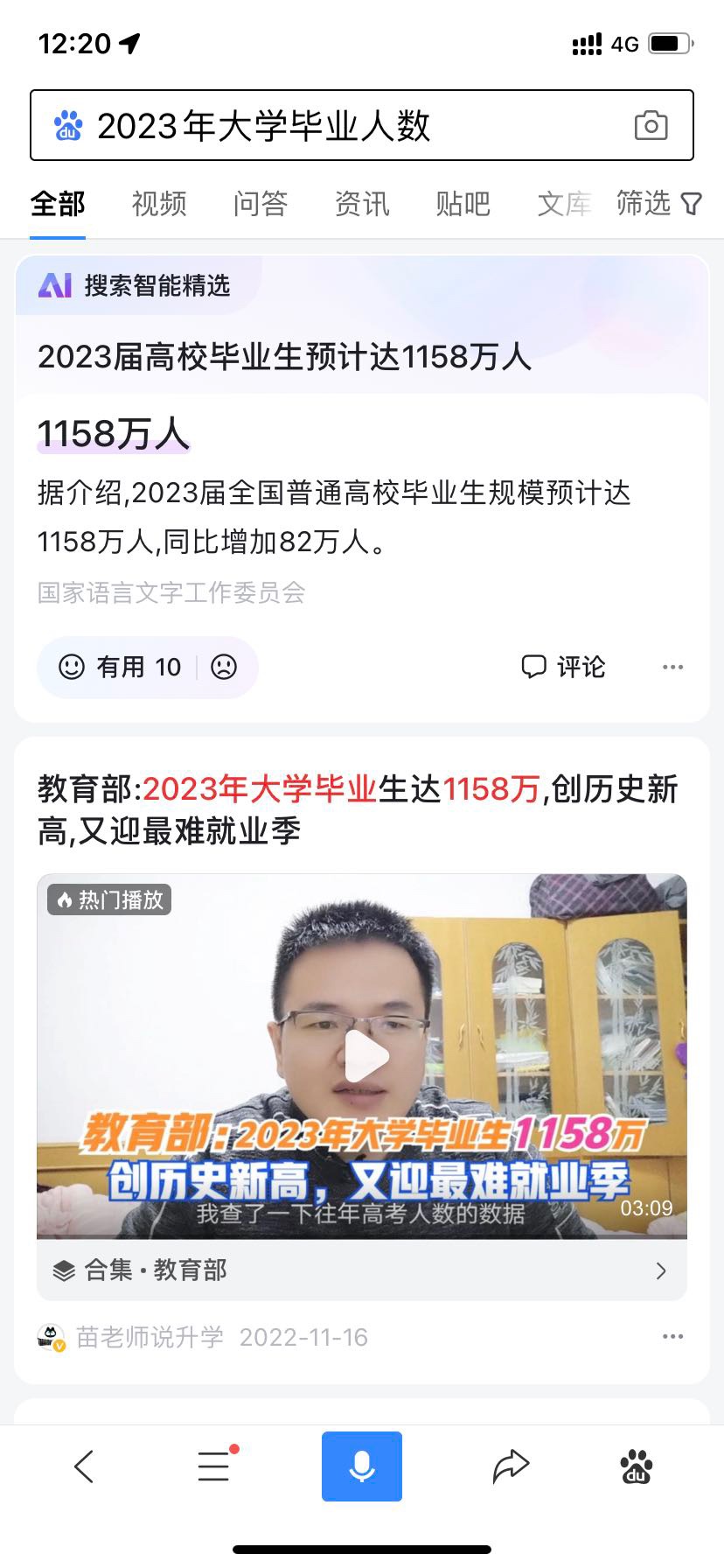Open the 筛选 filter options

(658, 204)
